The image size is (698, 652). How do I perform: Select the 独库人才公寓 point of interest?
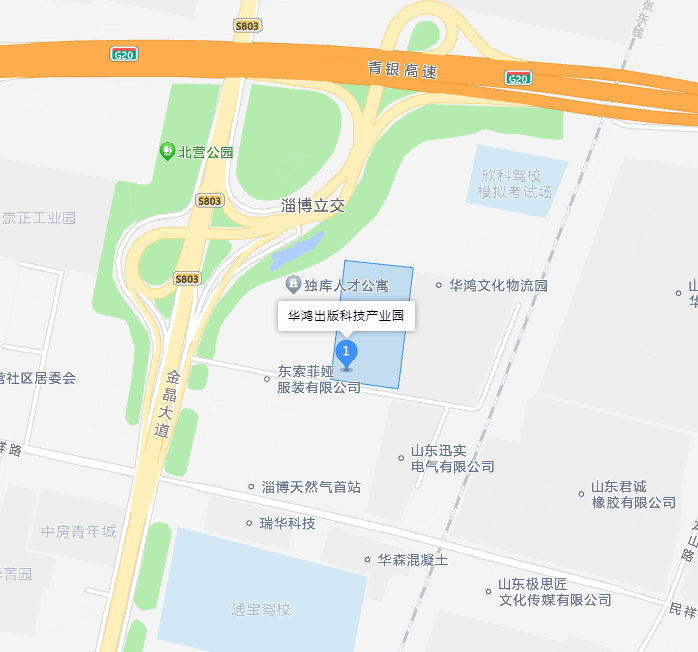pos(293,285)
